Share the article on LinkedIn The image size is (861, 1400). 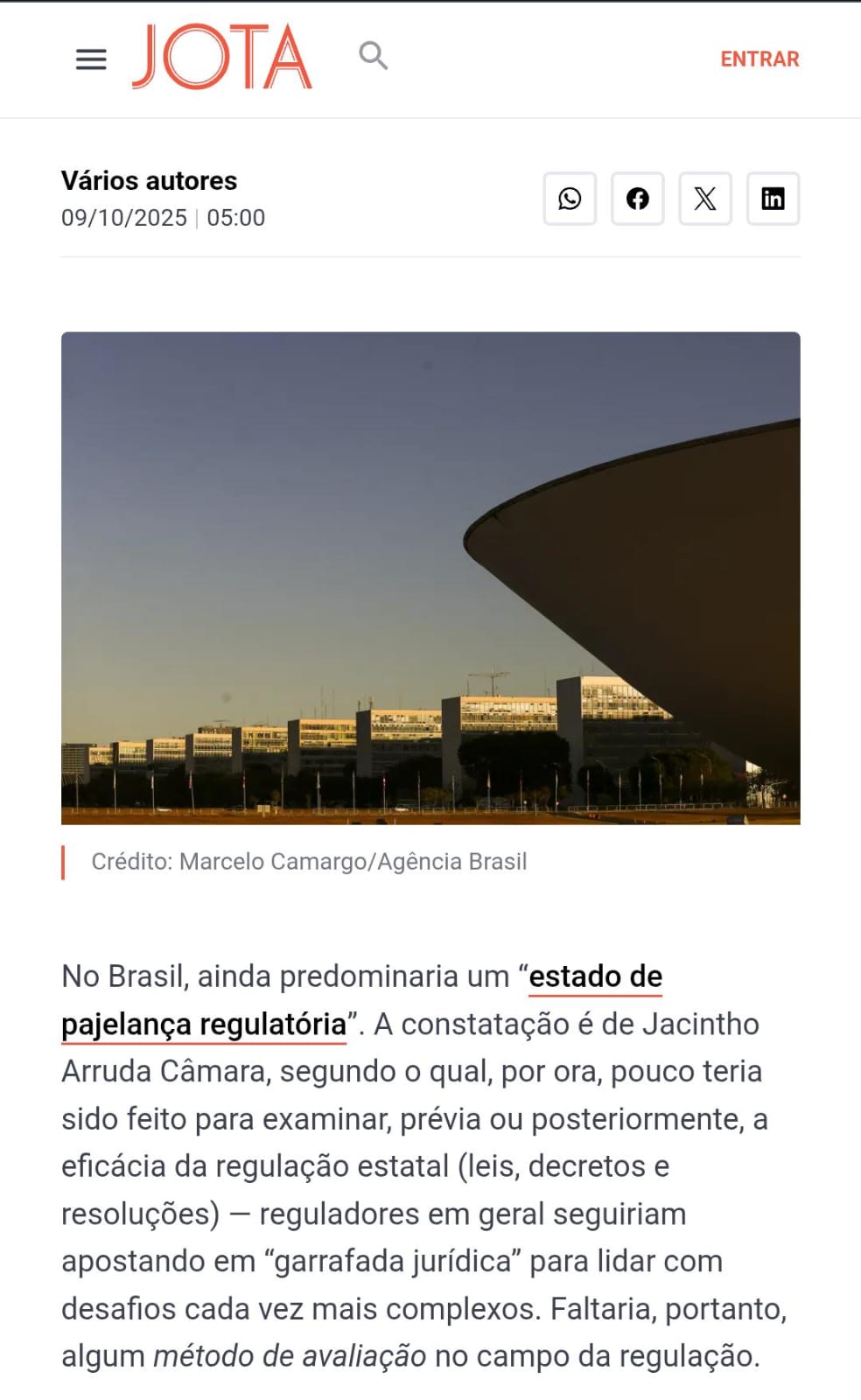[x=773, y=199]
